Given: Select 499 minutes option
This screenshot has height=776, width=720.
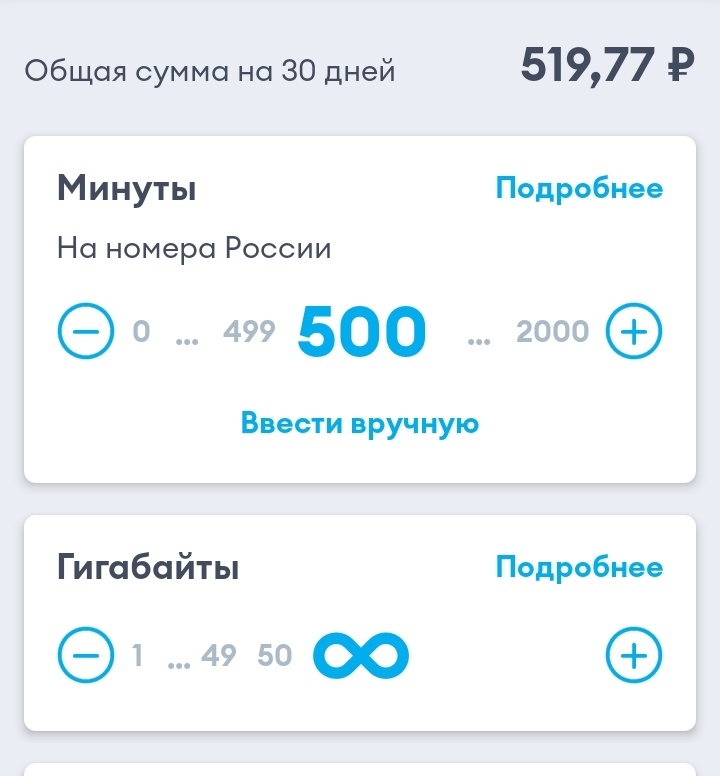Looking at the screenshot, I should click(249, 332).
